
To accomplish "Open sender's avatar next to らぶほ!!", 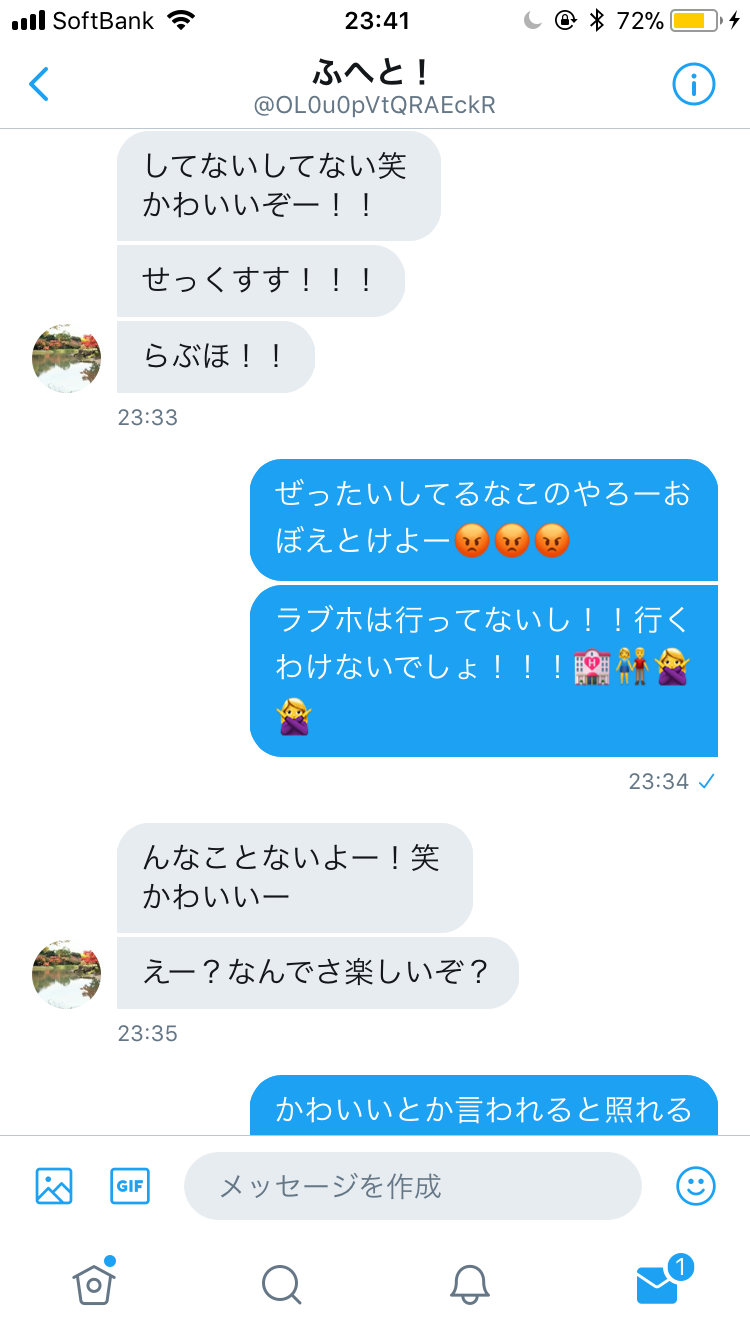I will 66,358.
